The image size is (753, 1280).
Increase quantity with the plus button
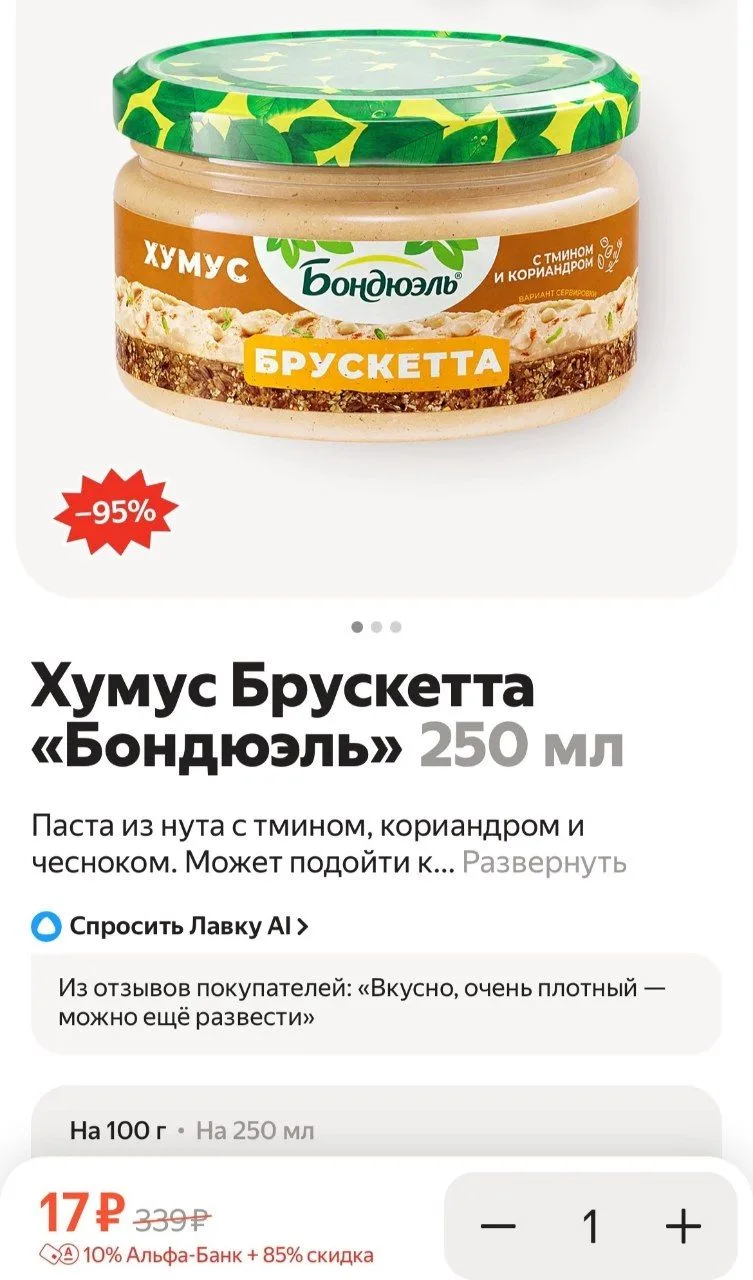point(683,1226)
